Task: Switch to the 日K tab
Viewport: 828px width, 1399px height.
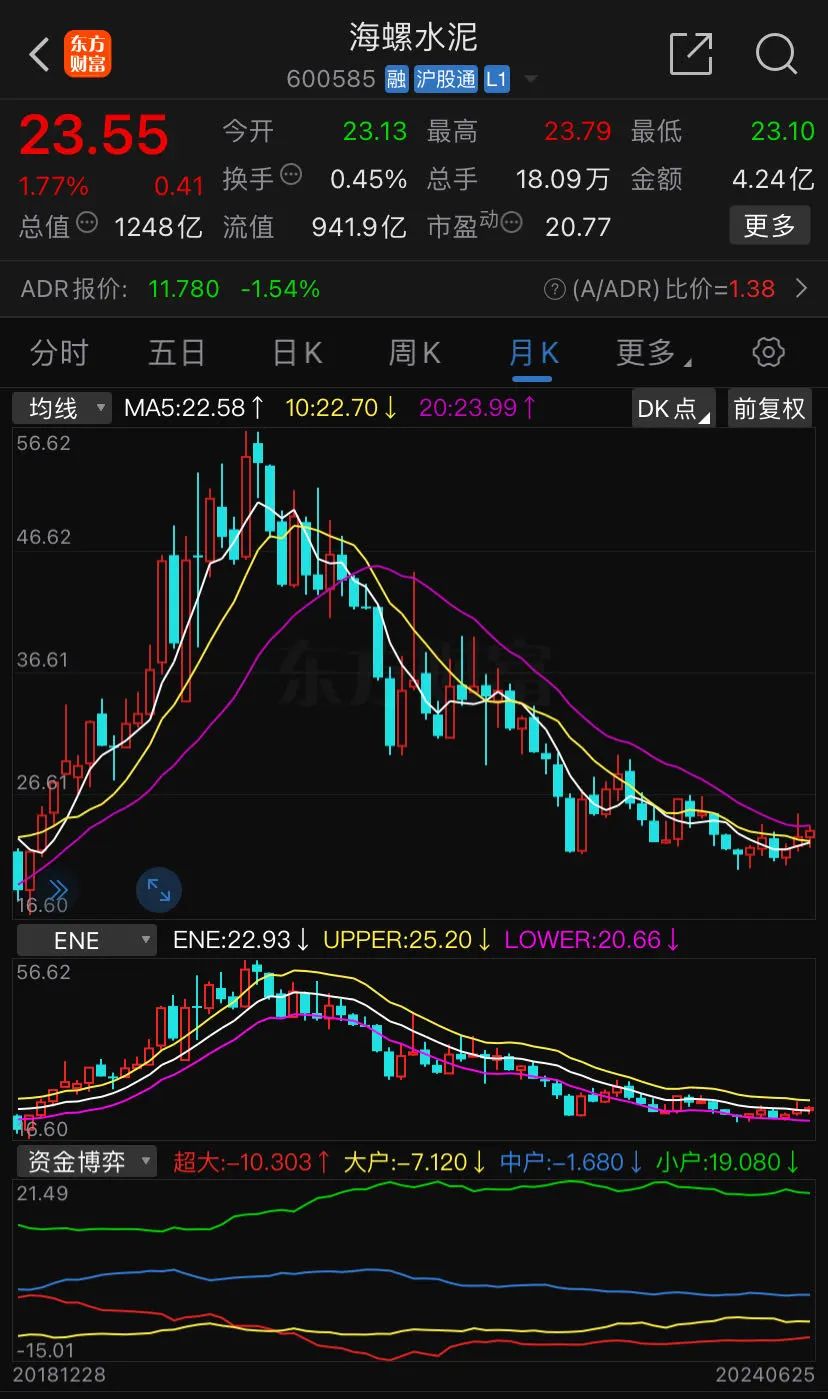Action: pyautogui.click(x=297, y=353)
